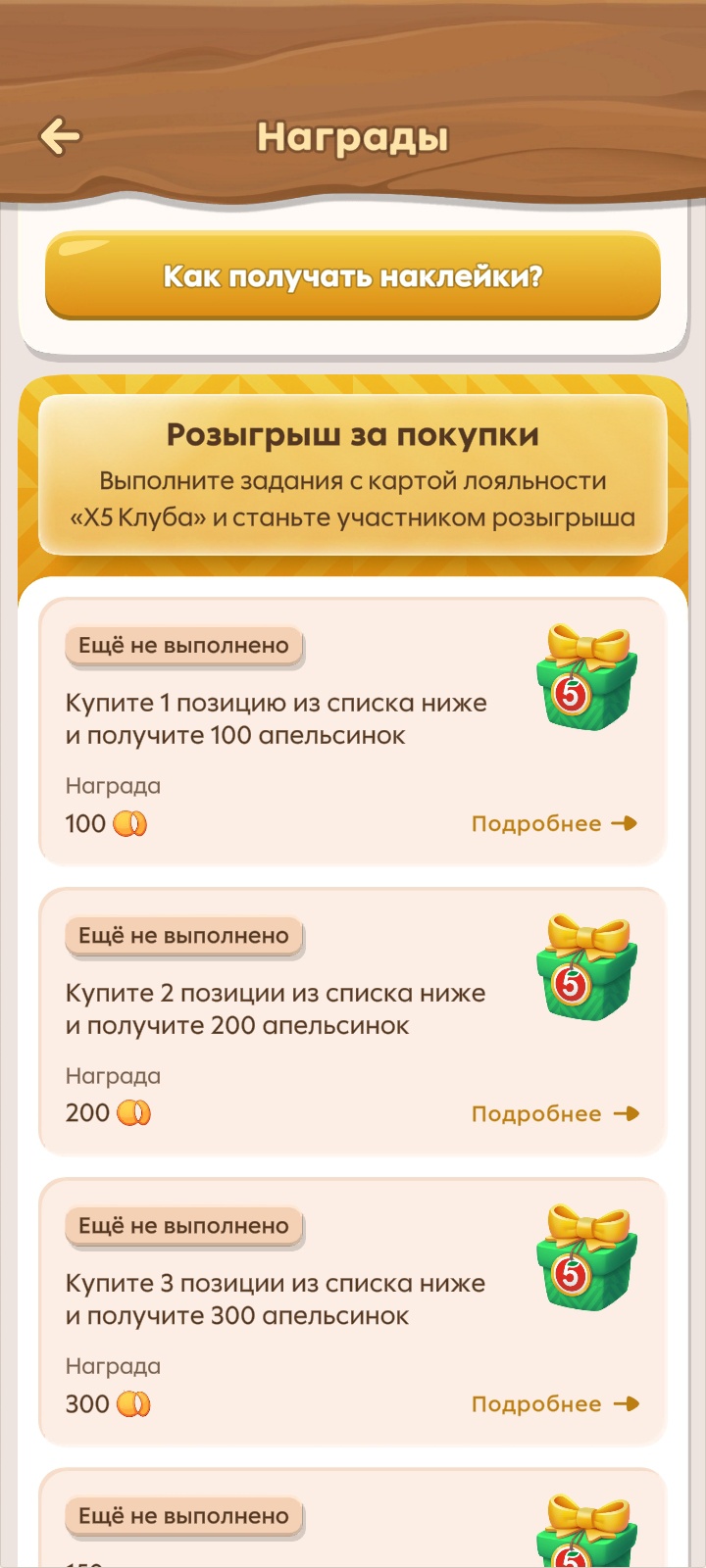View Подробнее for the 200 апельсинок task
Image resolution: width=706 pixels, height=1568 pixels.
554,1113
